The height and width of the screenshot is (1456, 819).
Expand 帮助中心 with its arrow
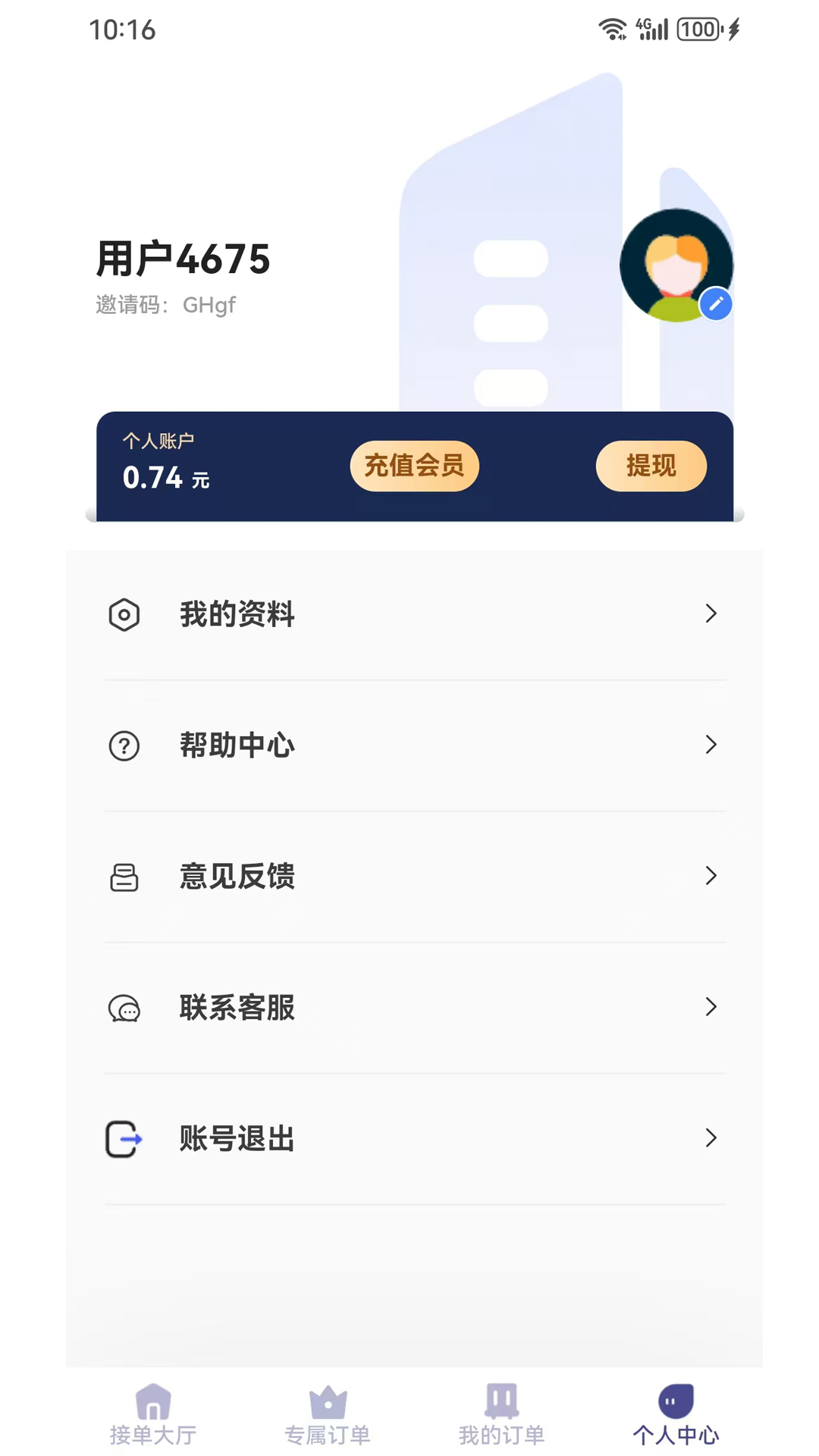tap(711, 745)
